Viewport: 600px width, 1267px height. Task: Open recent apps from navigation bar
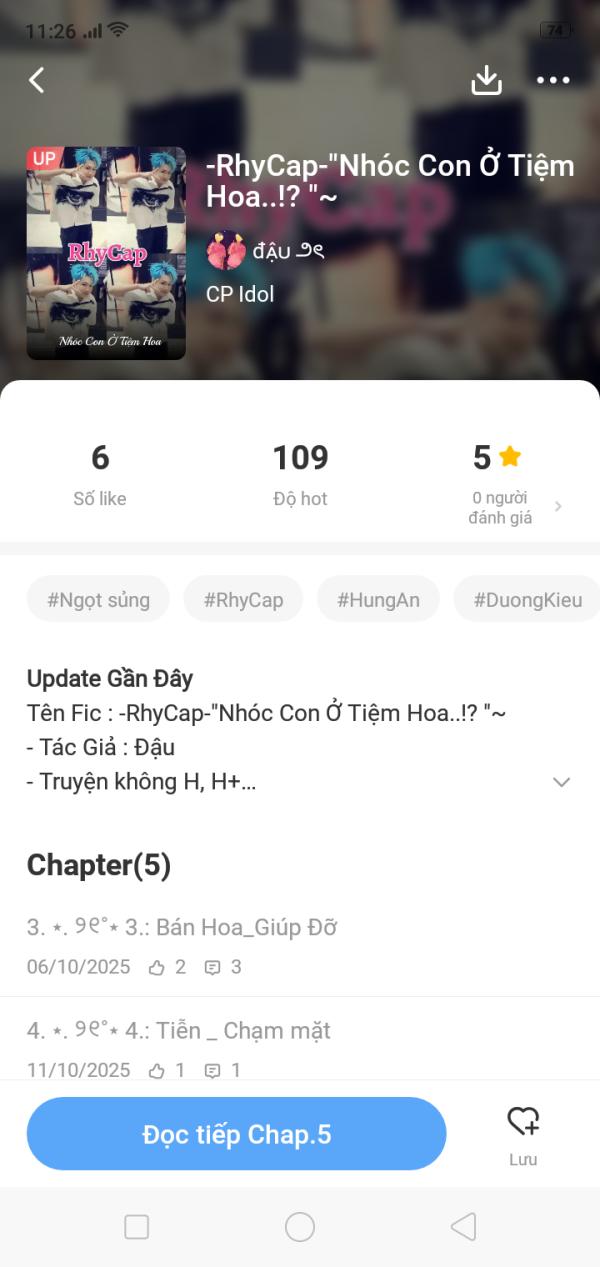[136, 1227]
